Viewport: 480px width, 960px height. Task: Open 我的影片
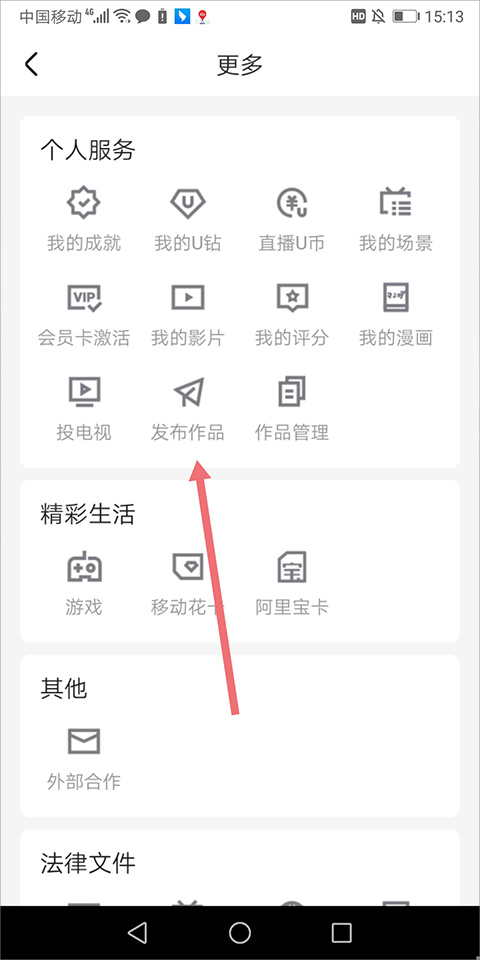188,314
